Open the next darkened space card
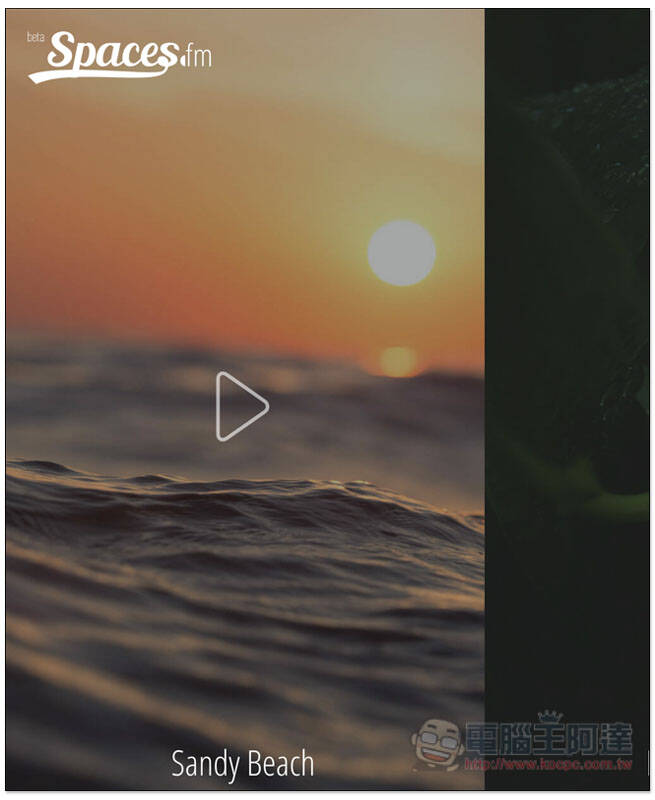The height and width of the screenshot is (800, 655). point(566,400)
